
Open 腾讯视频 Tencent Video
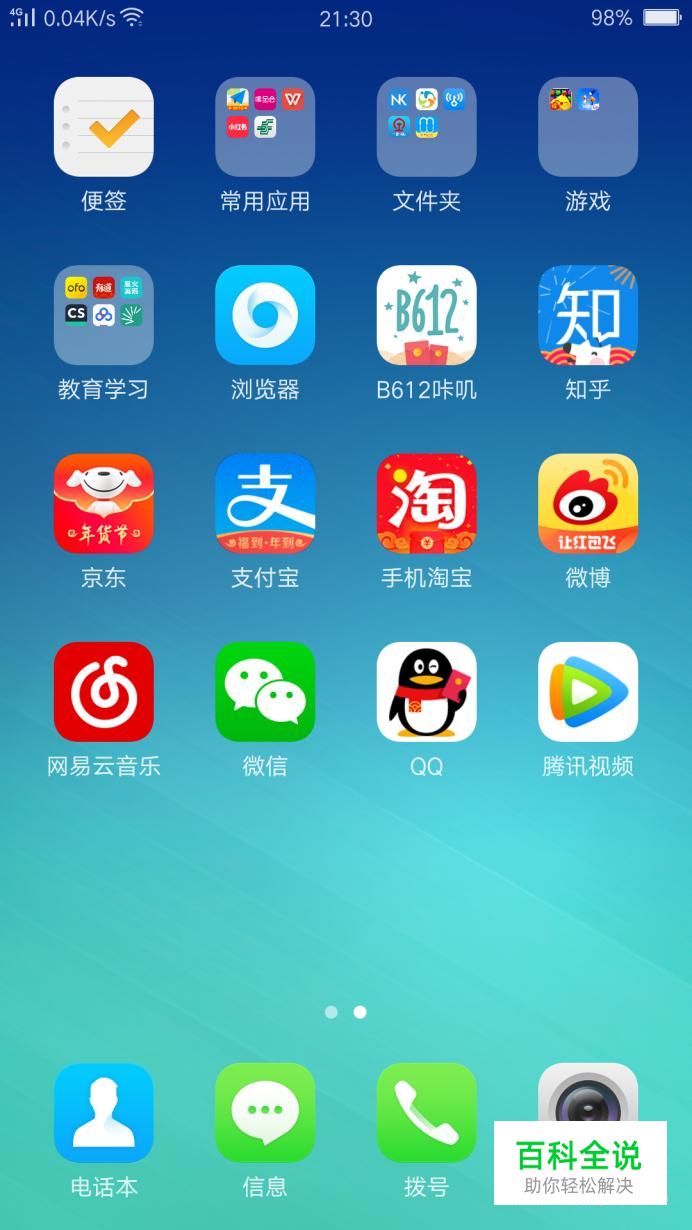tap(588, 692)
